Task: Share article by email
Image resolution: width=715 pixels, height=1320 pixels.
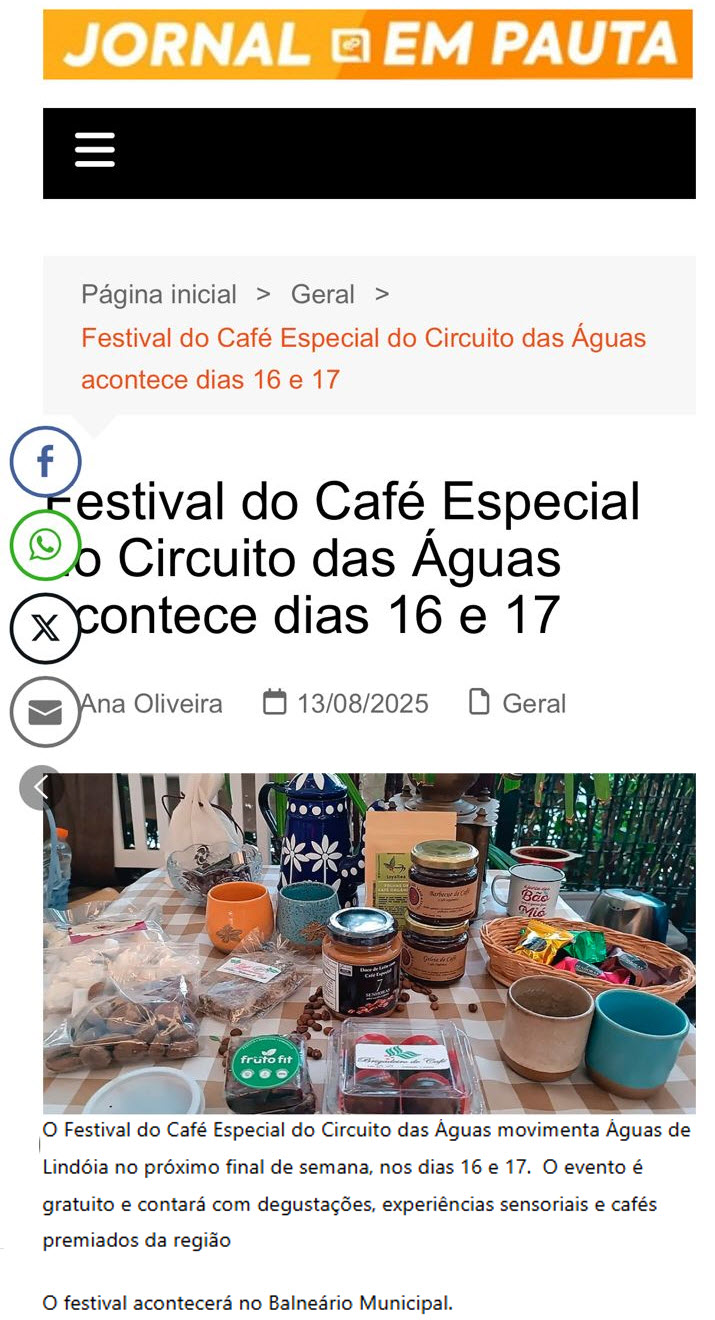Action: click(x=45, y=712)
